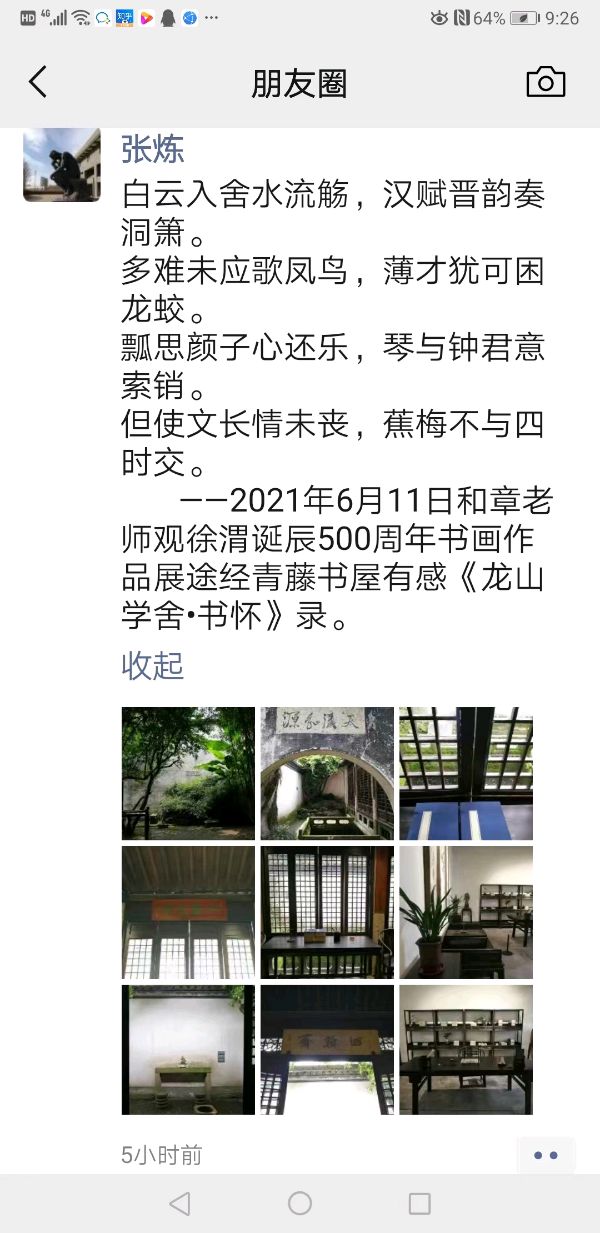
Task: View the potted plant room photo
Action: (466, 912)
